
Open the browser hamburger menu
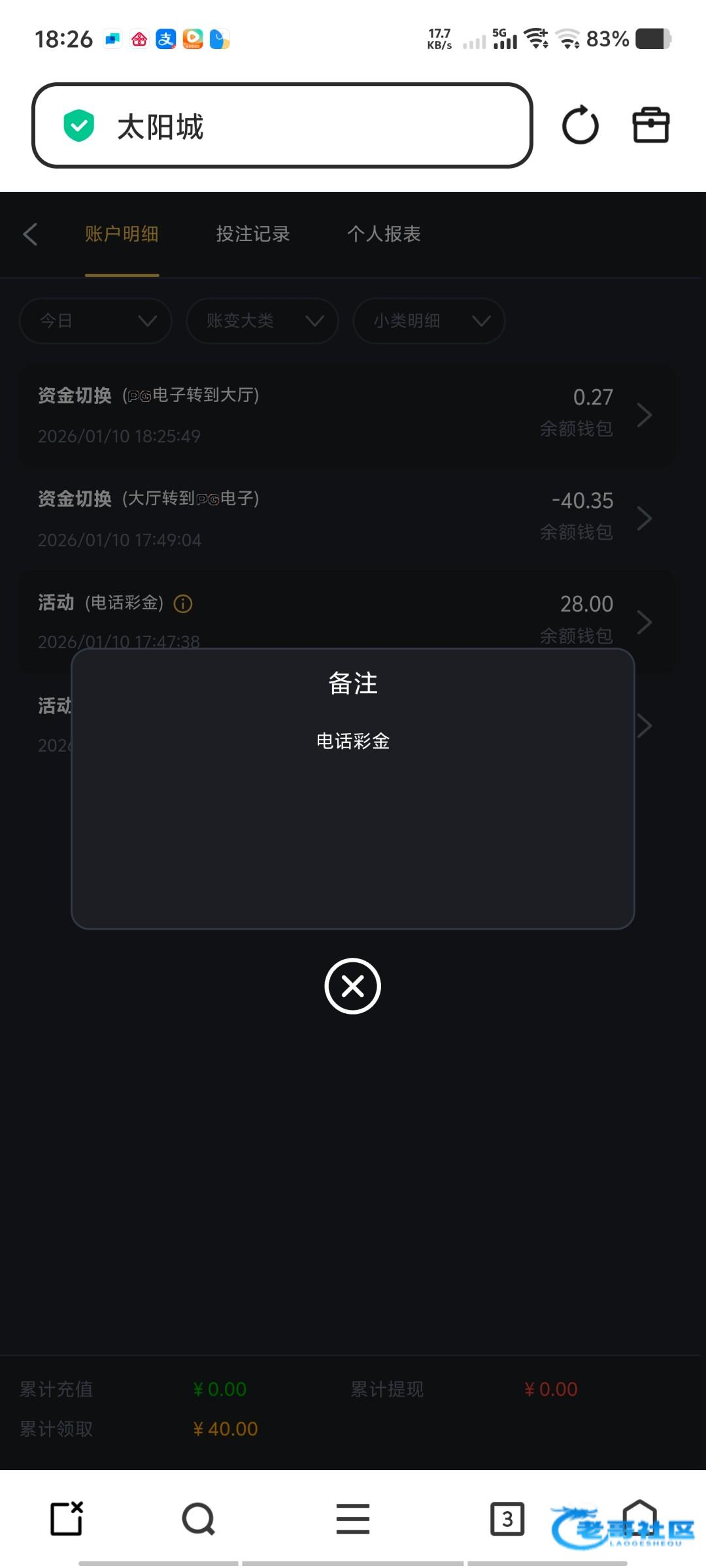(353, 1518)
